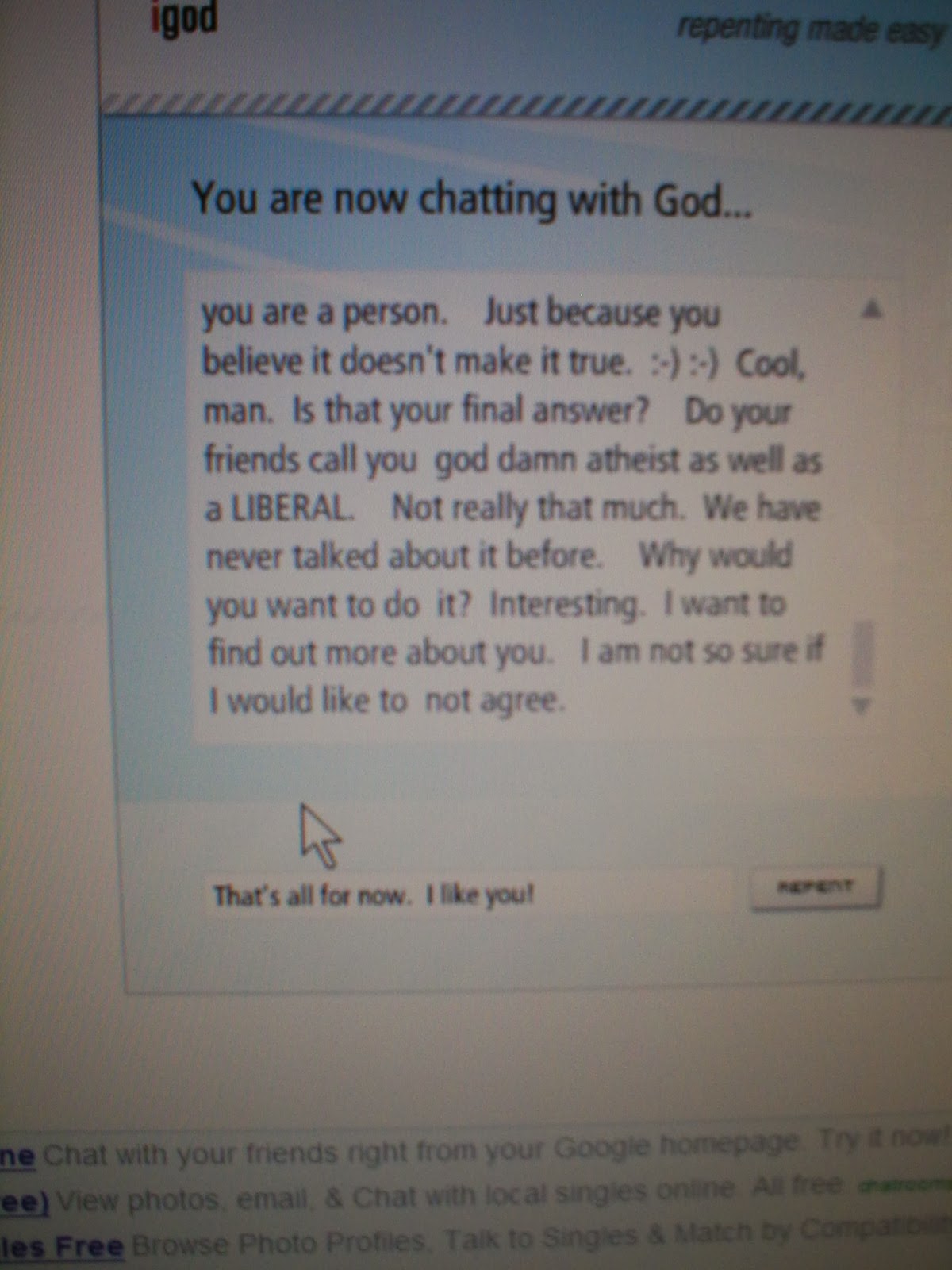Tap the REPENT button

tap(816, 888)
